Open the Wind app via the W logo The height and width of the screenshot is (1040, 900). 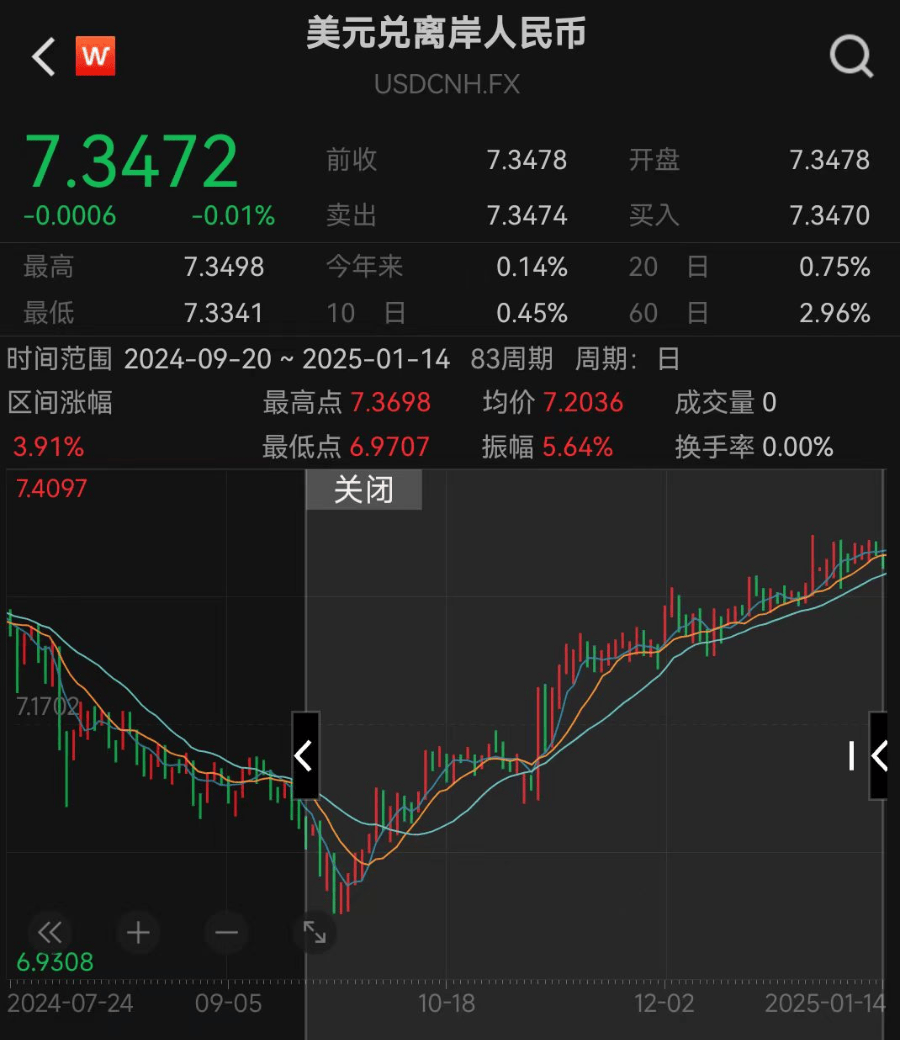pos(95,57)
